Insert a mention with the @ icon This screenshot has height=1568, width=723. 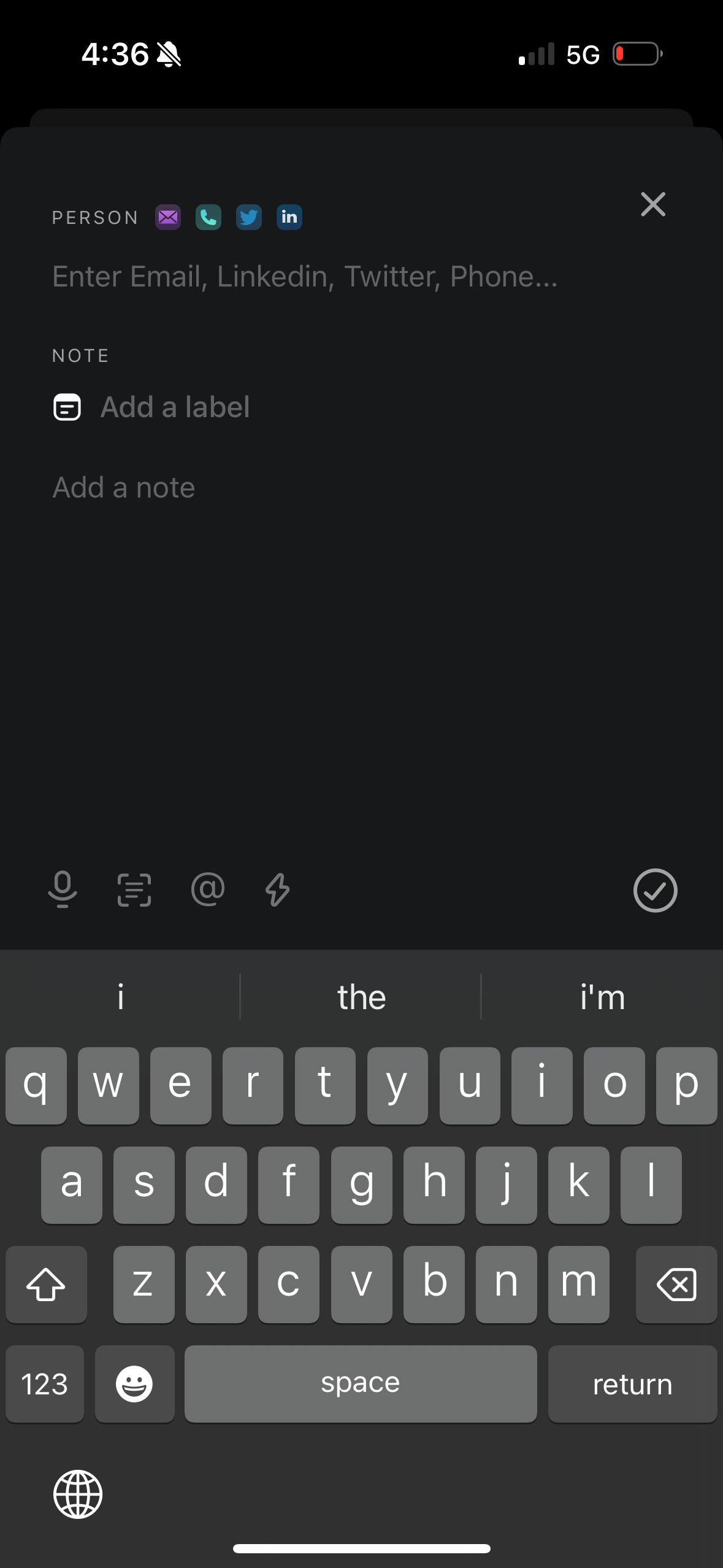208,889
